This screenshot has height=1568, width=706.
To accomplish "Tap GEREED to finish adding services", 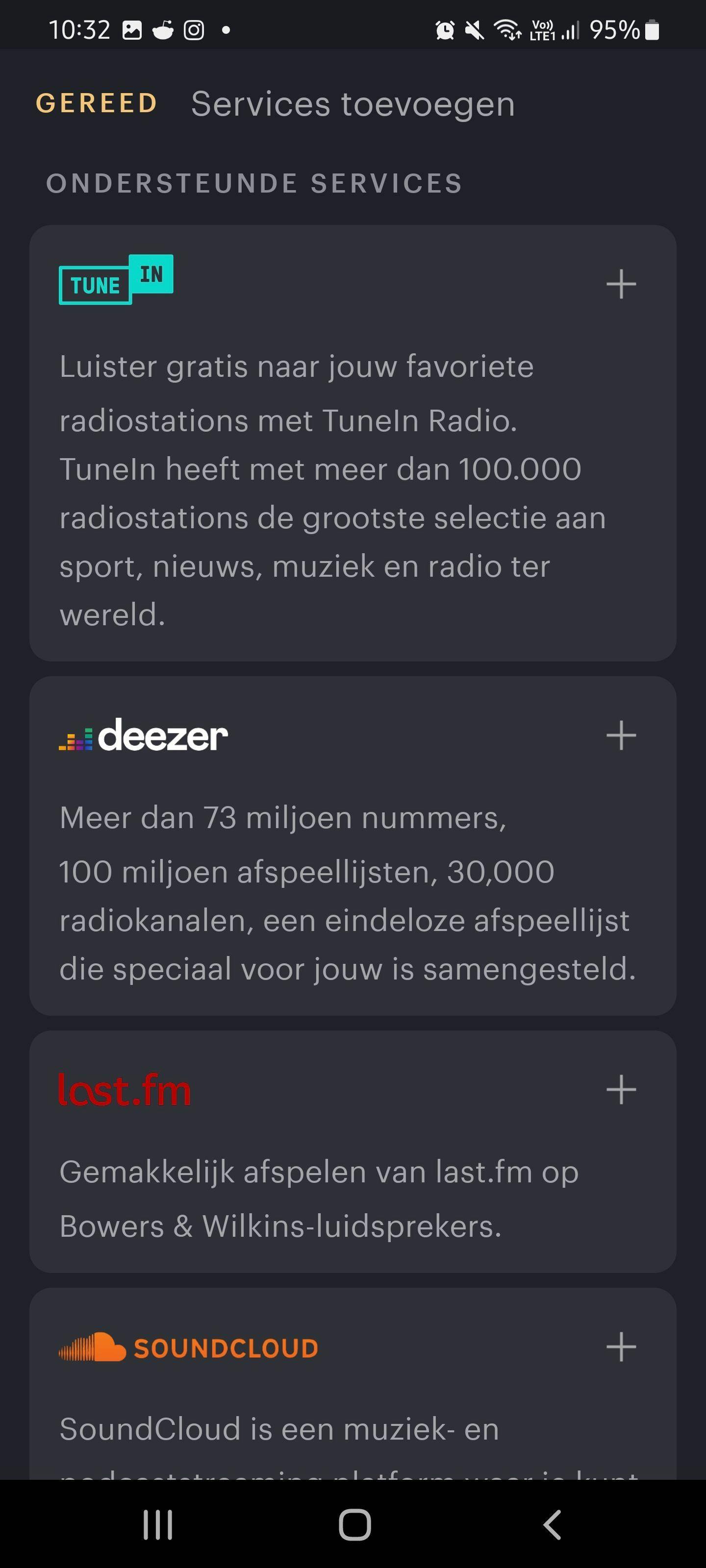I will 97,103.
